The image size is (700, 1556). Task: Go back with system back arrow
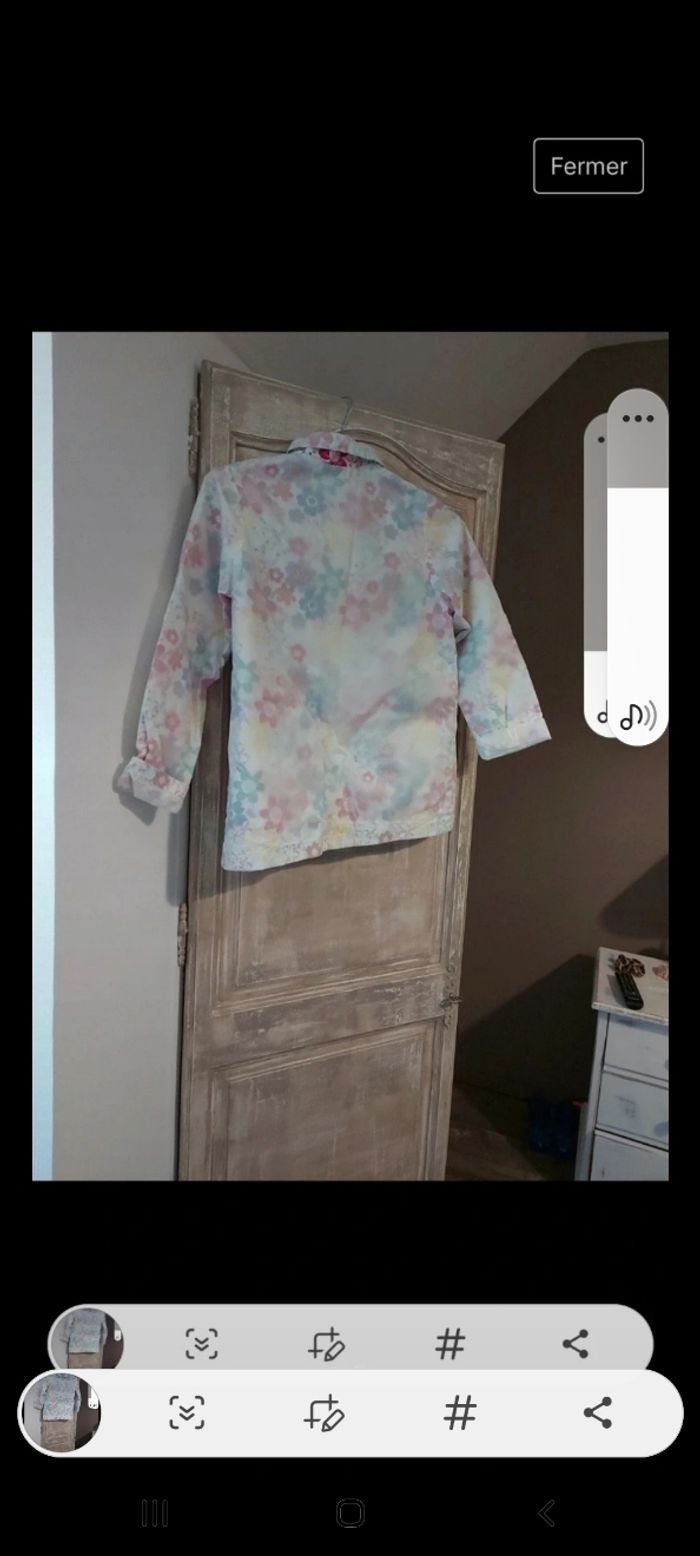(546, 1513)
